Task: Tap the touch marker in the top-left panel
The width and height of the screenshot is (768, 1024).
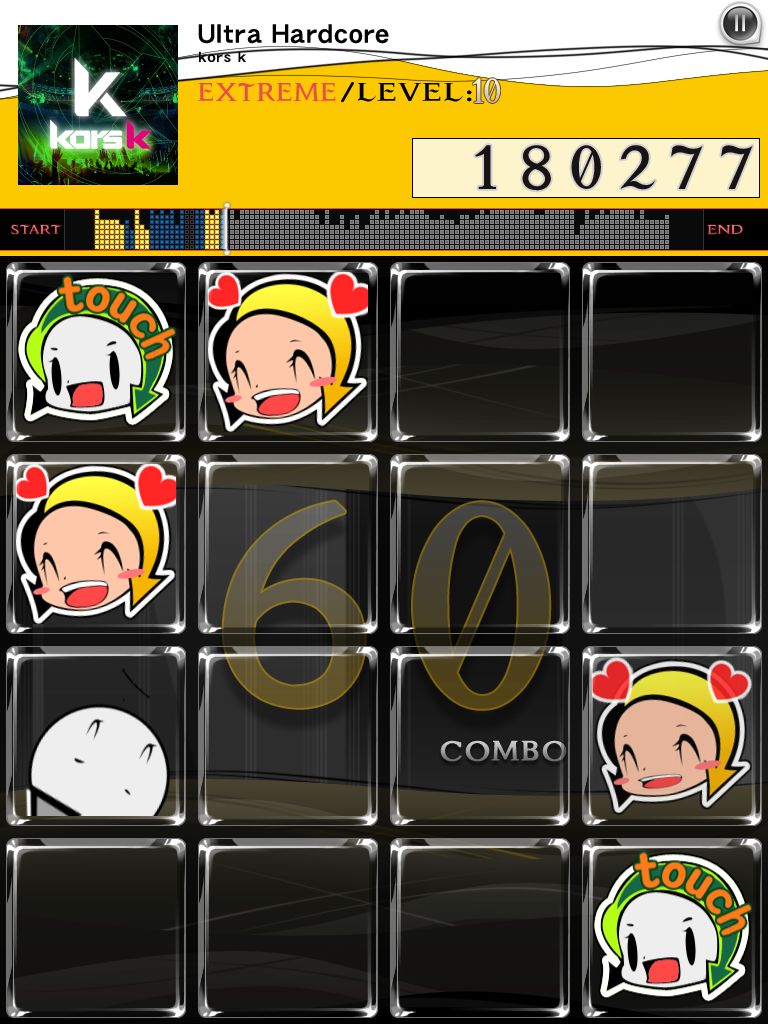Action: pos(96,352)
